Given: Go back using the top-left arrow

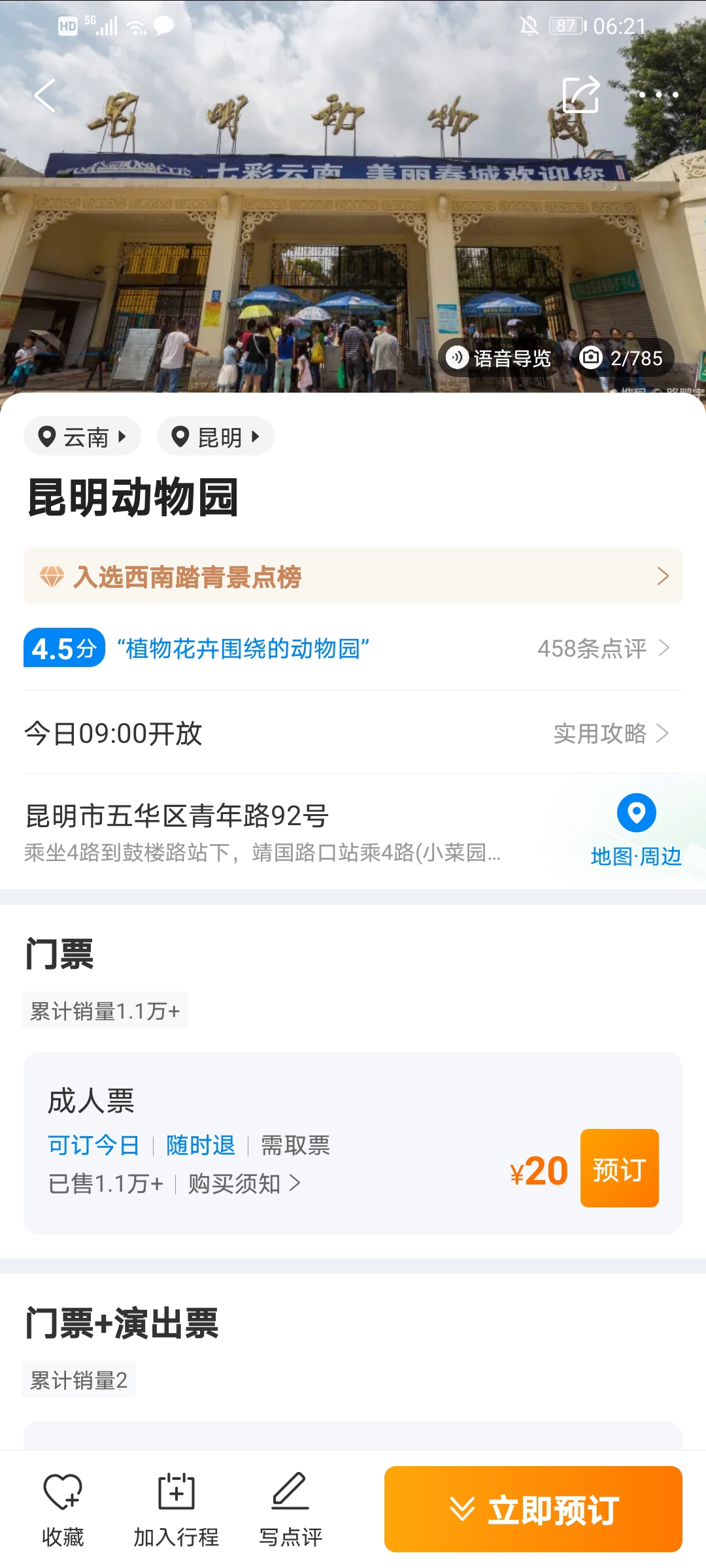Looking at the screenshot, I should (x=44, y=96).
